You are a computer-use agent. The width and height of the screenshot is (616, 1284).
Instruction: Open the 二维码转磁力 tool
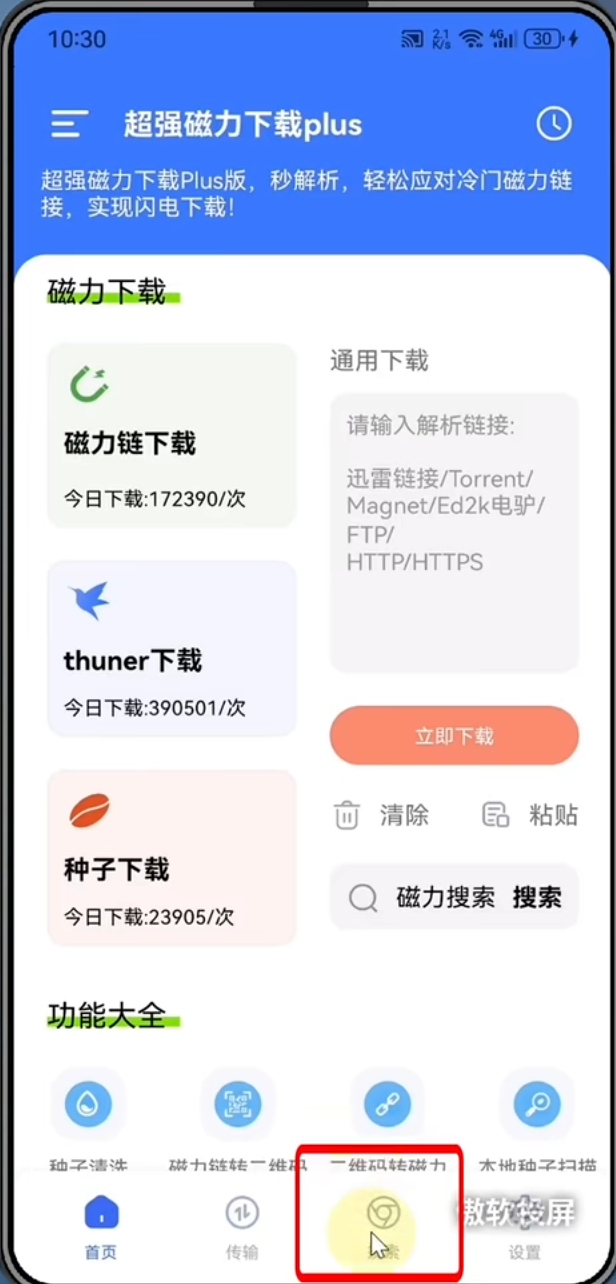(x=387, y=1105)
